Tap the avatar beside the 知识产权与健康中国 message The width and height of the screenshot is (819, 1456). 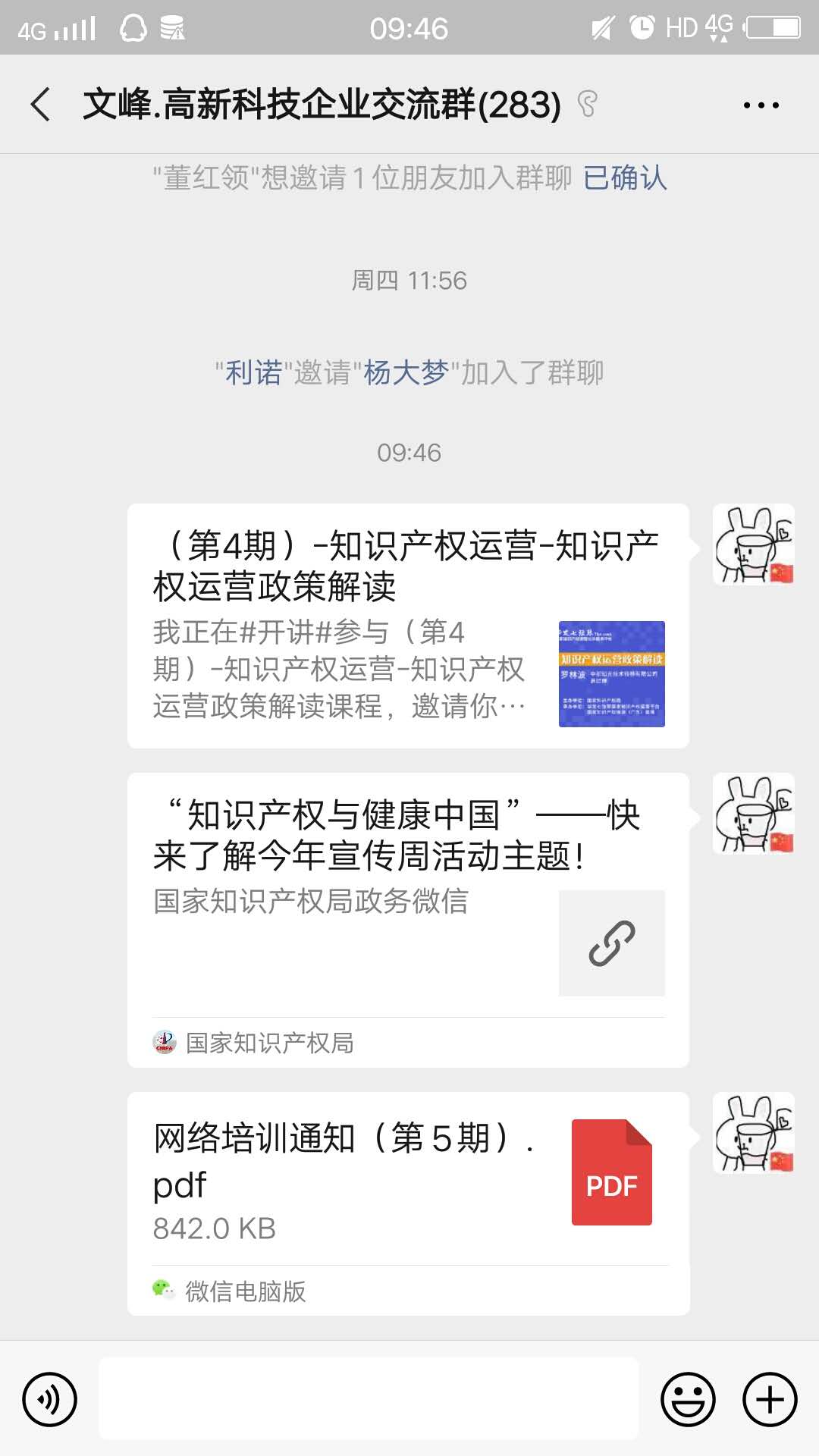(754, 815)
